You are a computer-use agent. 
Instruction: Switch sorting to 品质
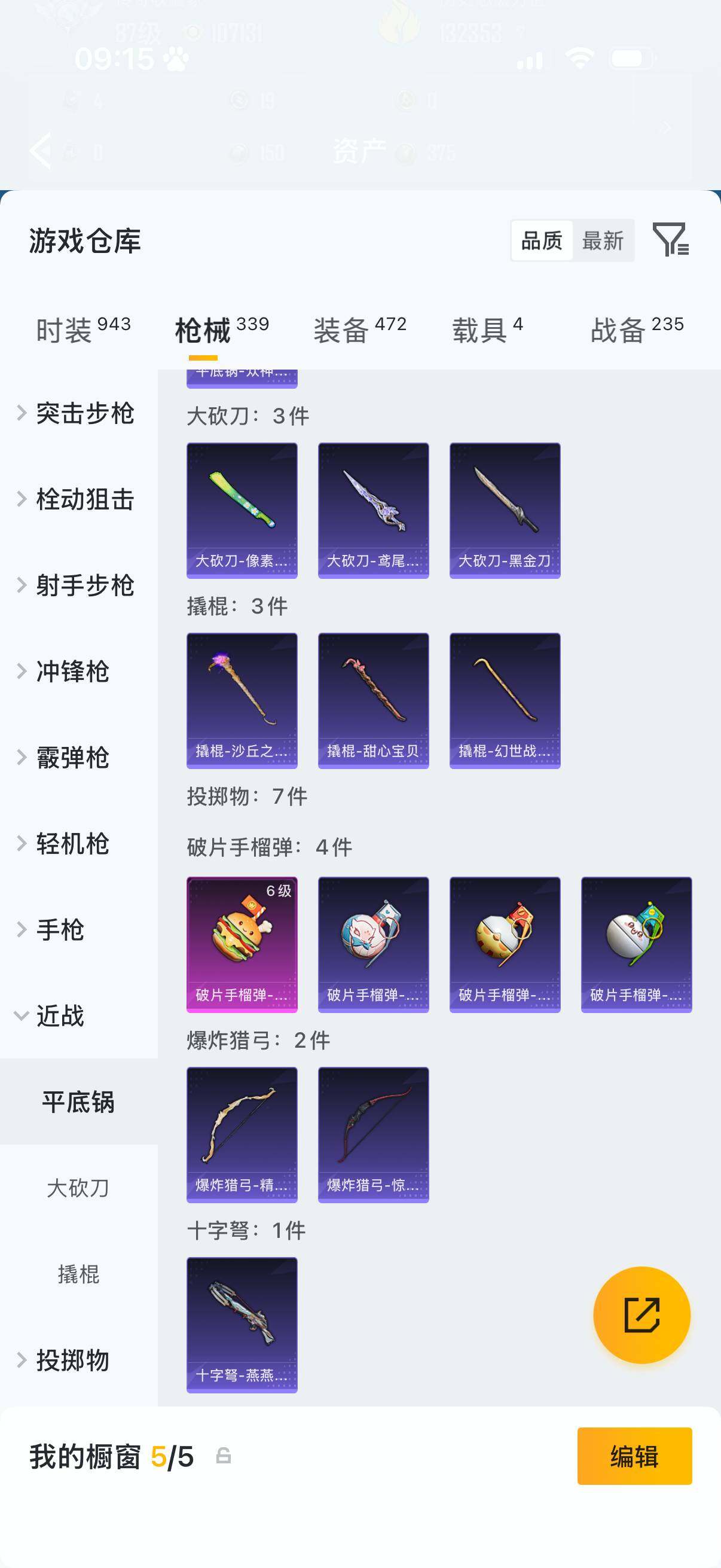pos(542,240)
